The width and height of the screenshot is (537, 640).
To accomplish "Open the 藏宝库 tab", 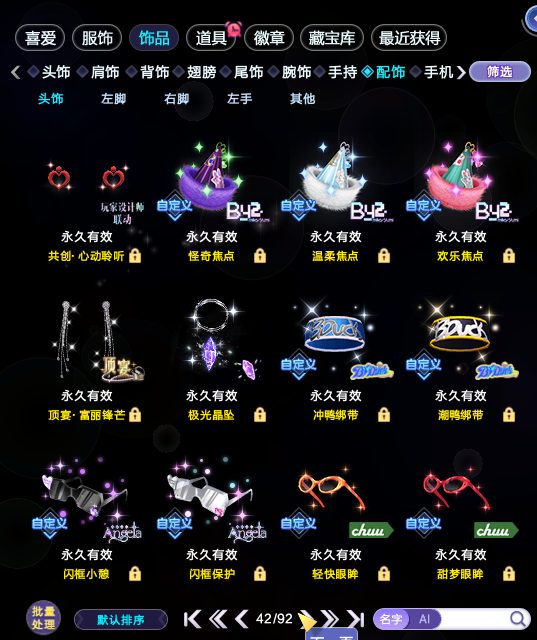I will [332, 38].
